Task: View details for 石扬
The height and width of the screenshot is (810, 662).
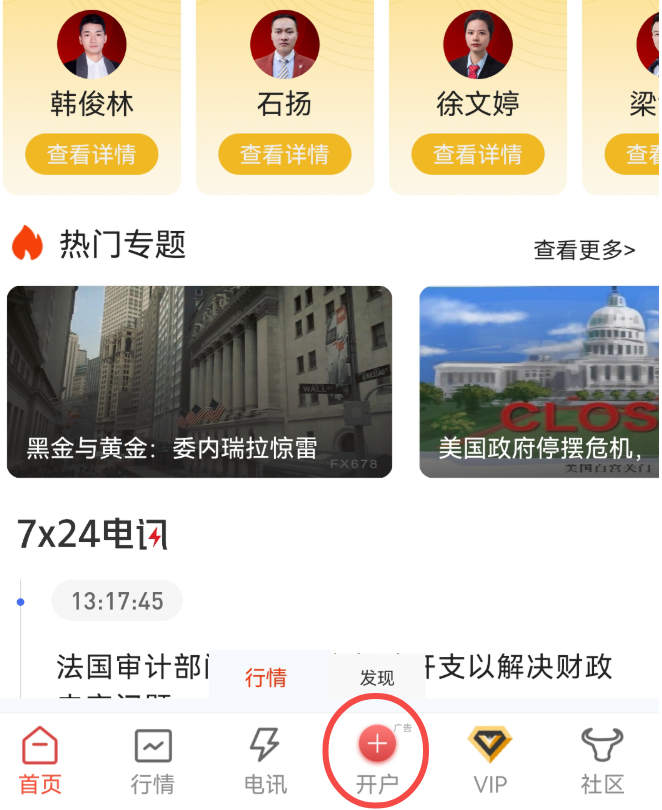Action: (284, 155)
